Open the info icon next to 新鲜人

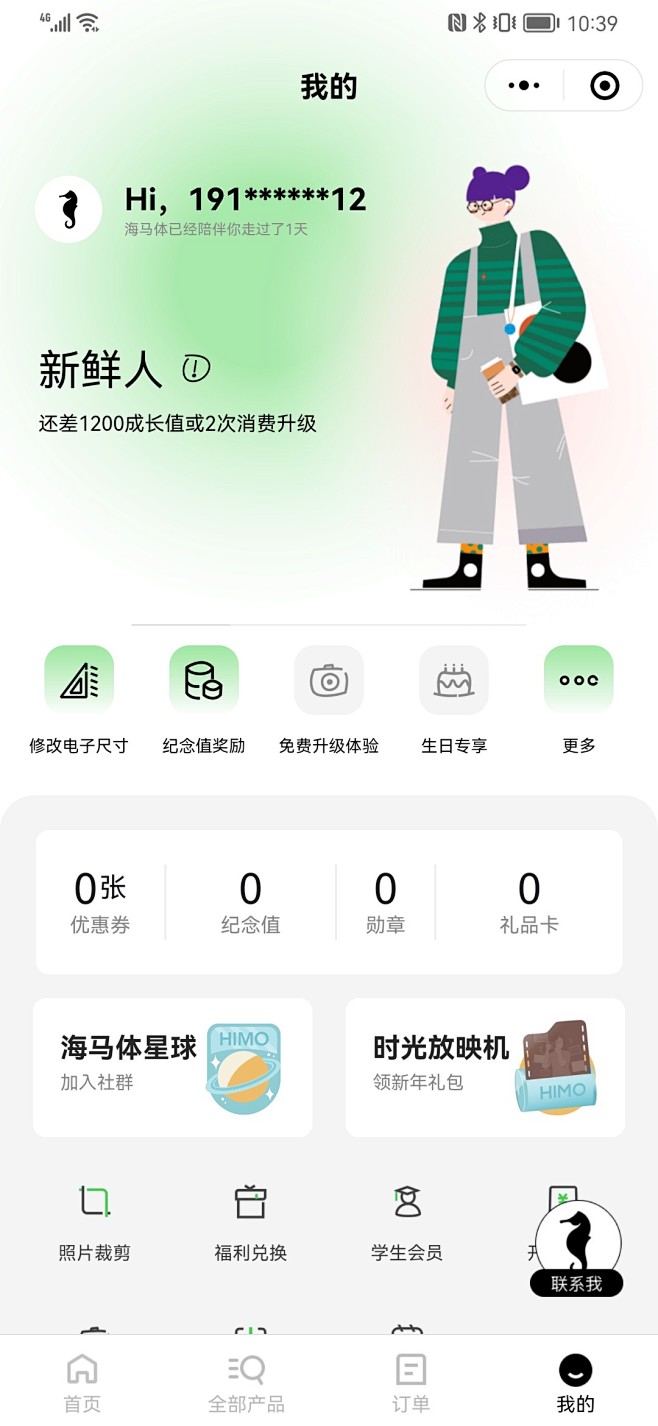coord(196,369)
